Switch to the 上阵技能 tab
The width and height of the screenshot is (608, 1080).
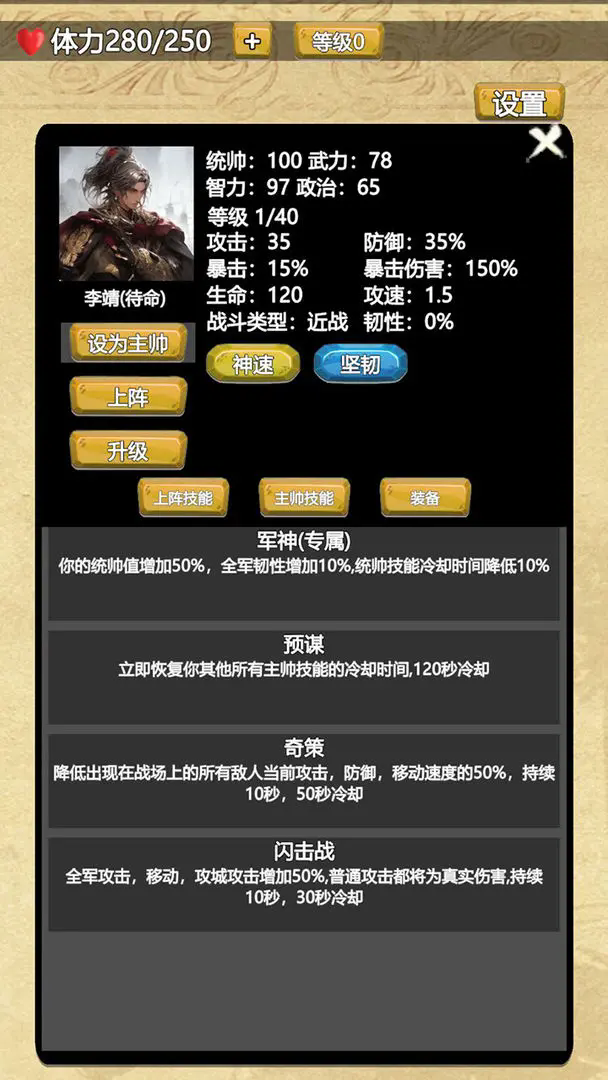[x=183, y=497]
